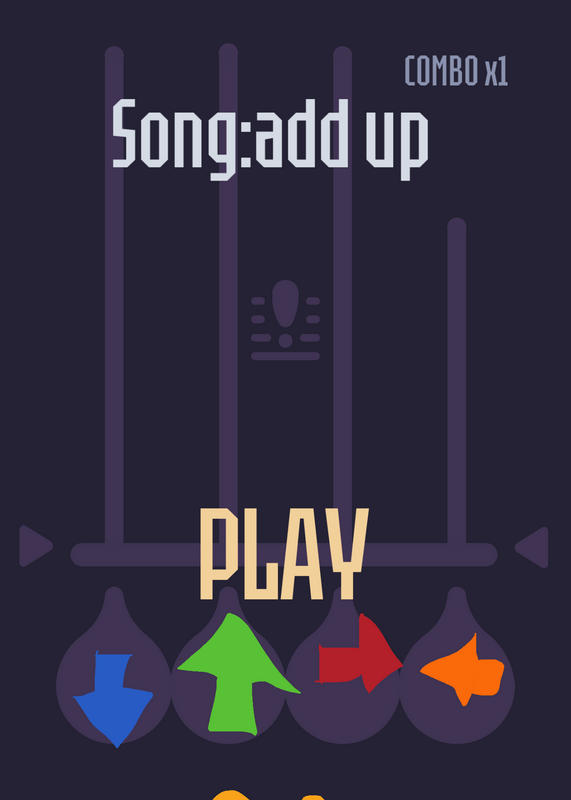Tap the right-pointing triangle at the left edge
The width and height of the screenshot is (571, 800).
point(36,546)
